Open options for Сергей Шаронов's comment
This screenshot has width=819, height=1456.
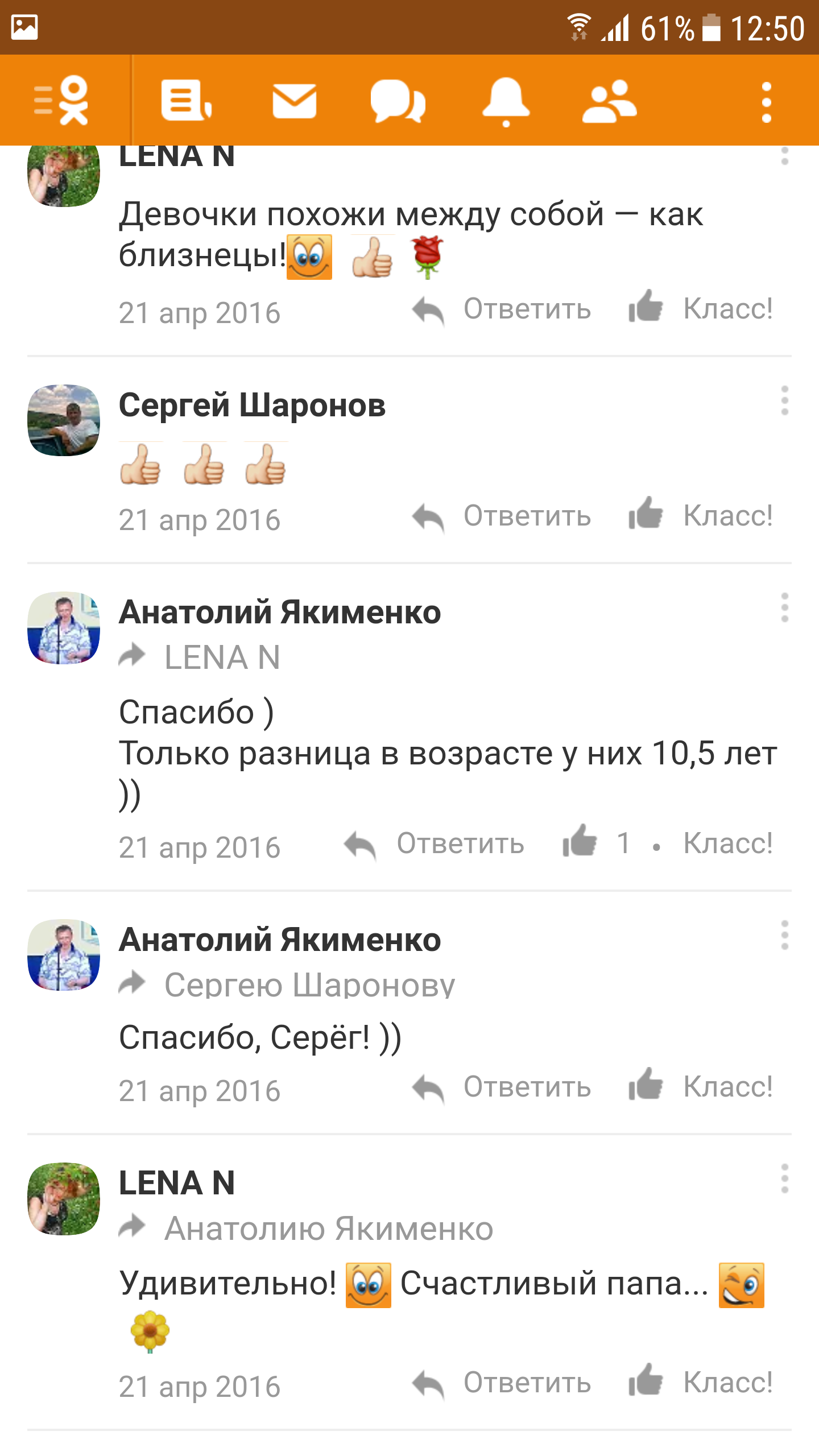pos(784,400)
